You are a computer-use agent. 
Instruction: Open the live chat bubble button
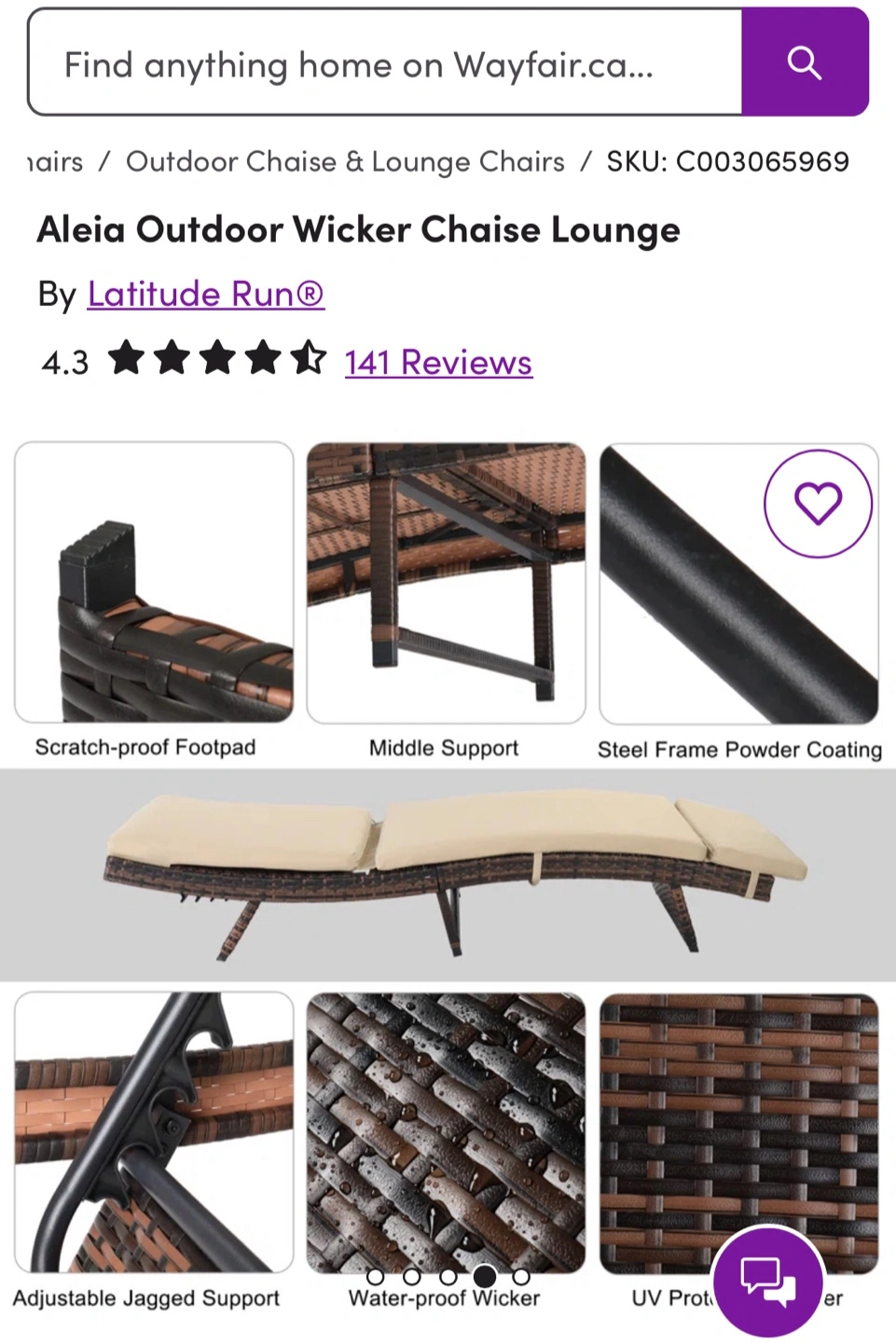click(x=767, y=1280)
